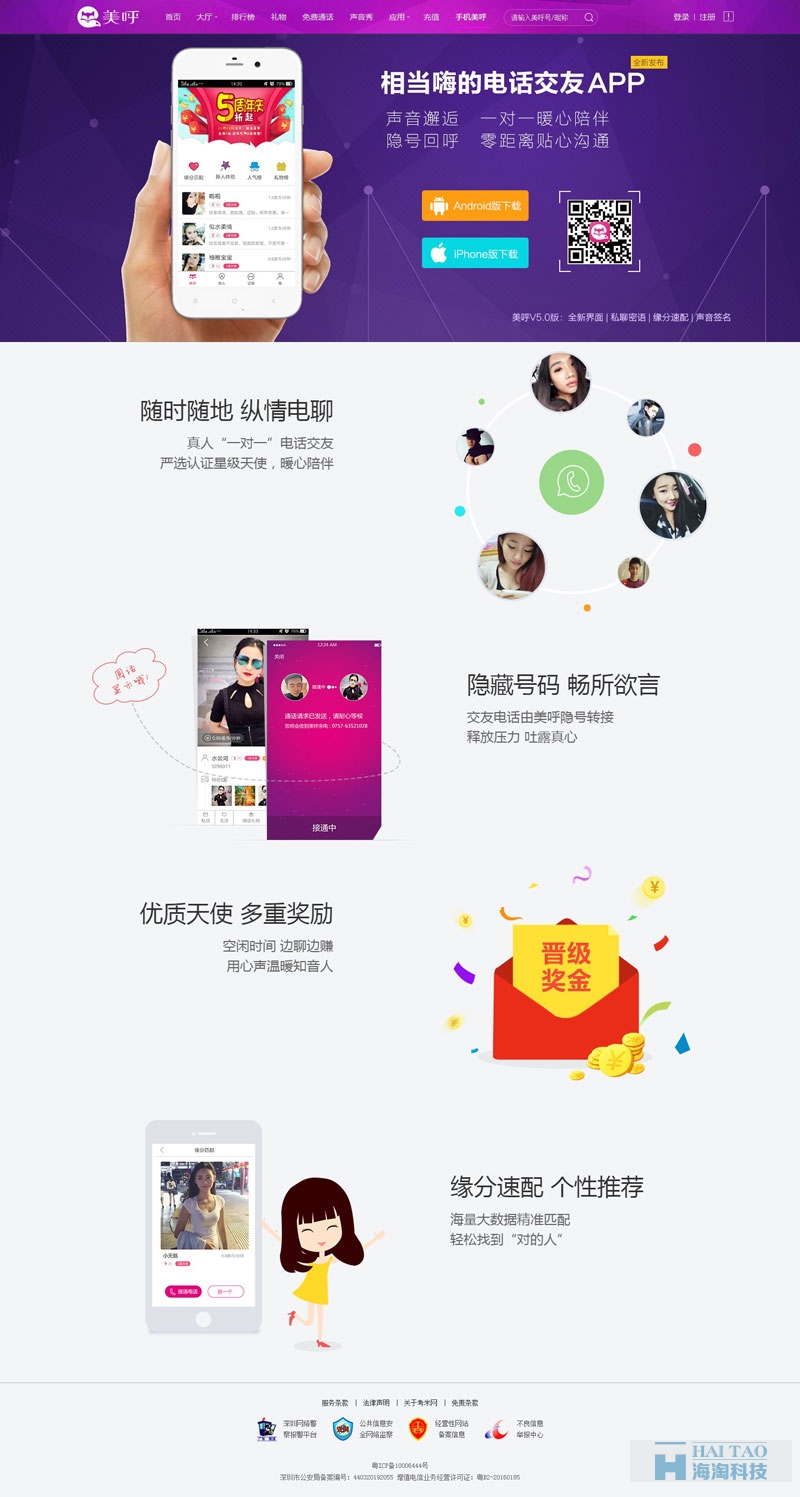Open the 深圳网络警察报警平台 badge link
800x1497 pixels.
click(287, 1429)
